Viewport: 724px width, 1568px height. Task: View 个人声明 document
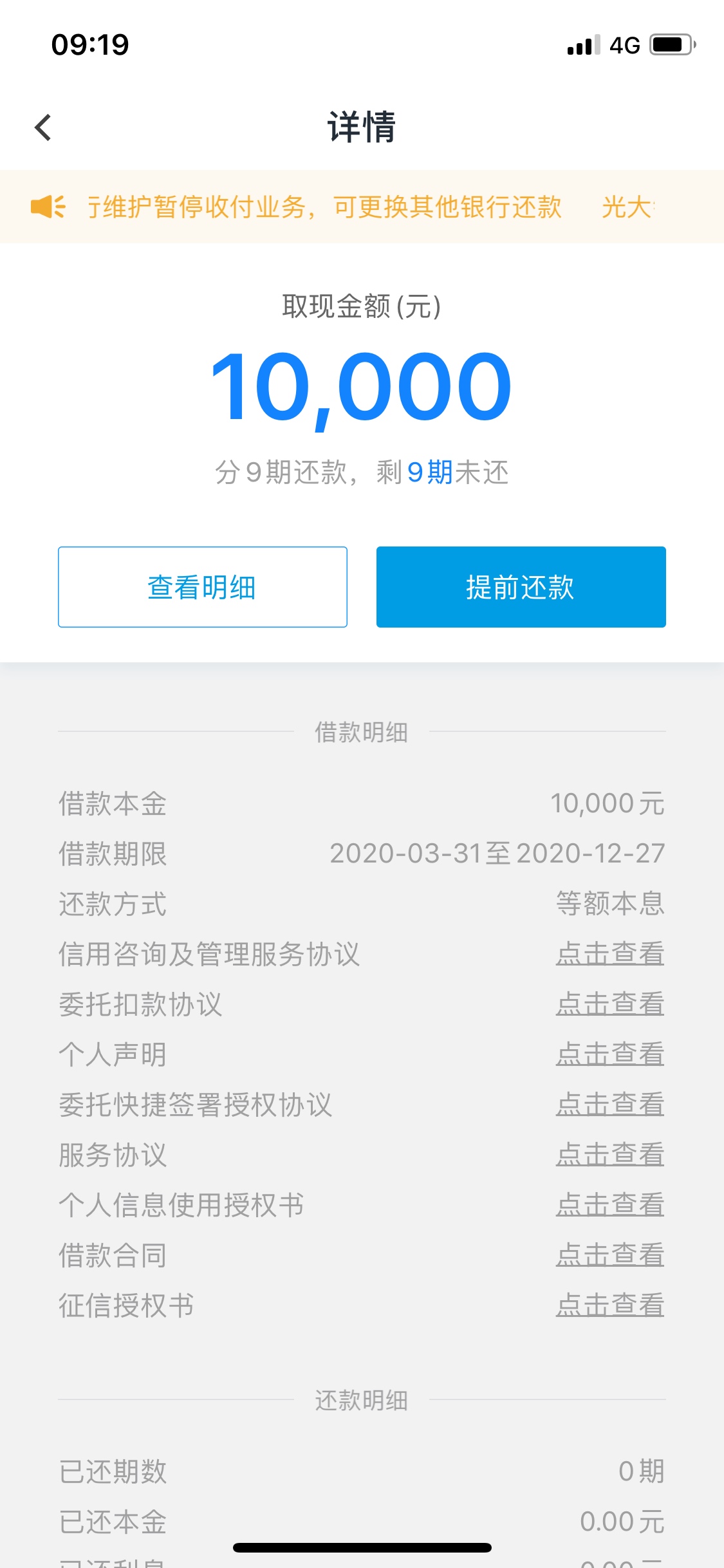[610, 1054]
